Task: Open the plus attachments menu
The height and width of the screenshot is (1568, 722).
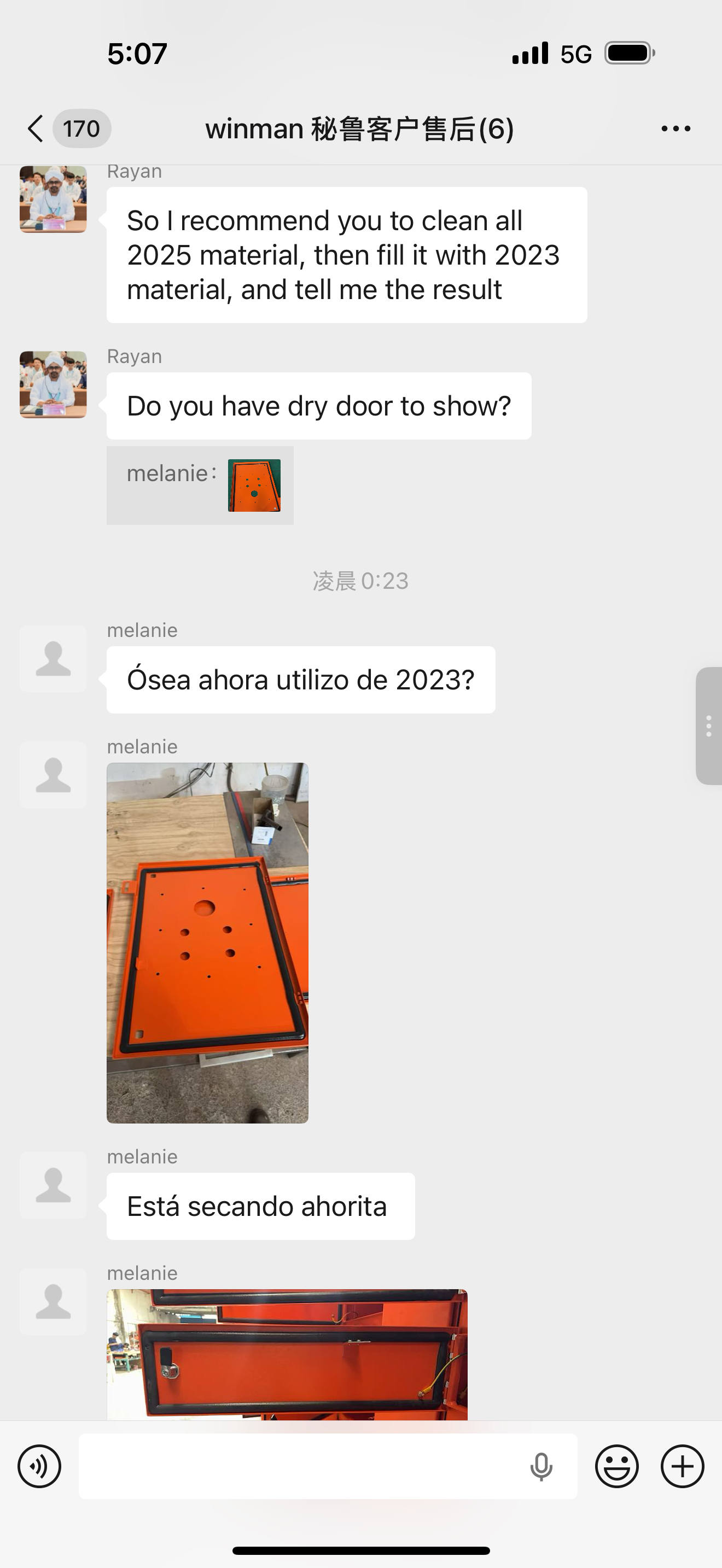Action: coord(683,1466)
